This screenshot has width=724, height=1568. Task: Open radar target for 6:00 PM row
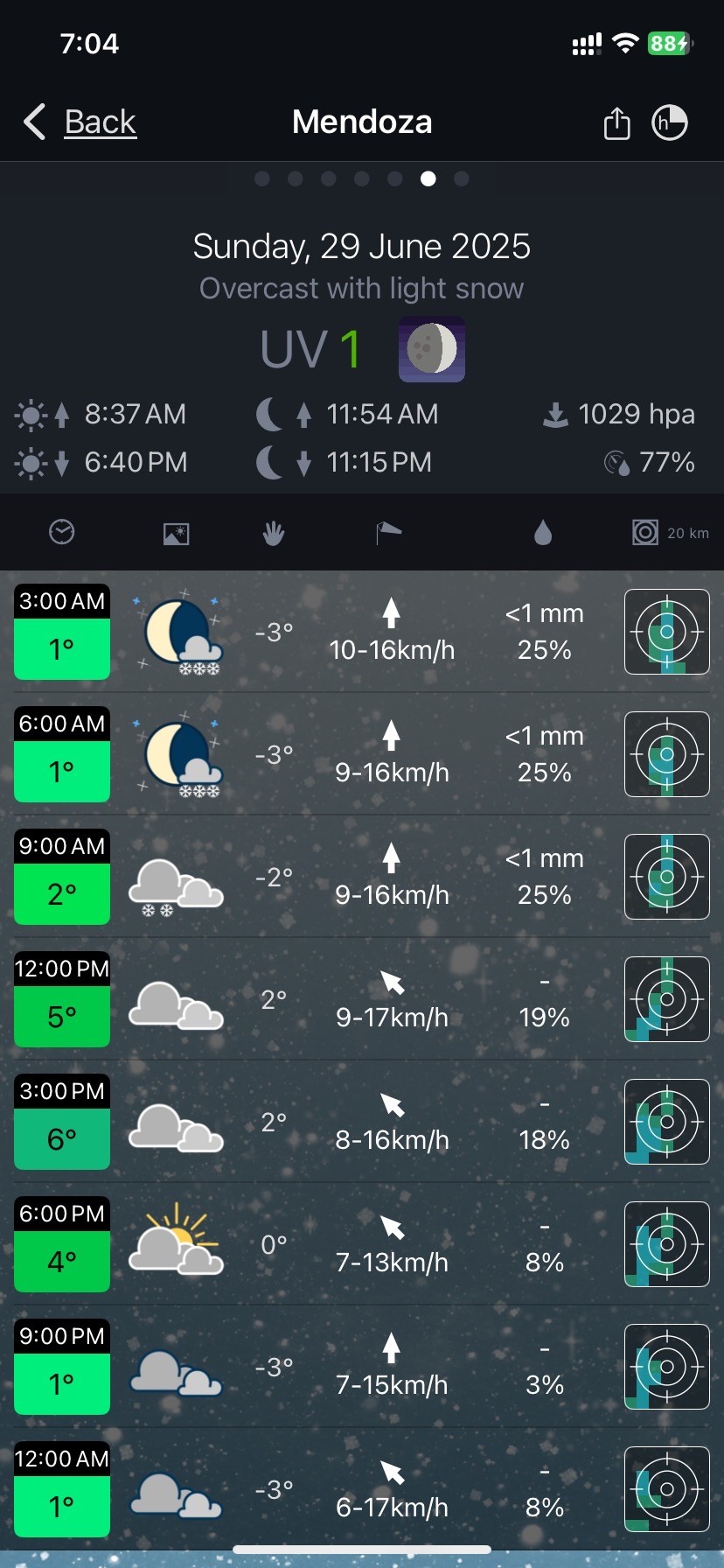click(666, 1244)
